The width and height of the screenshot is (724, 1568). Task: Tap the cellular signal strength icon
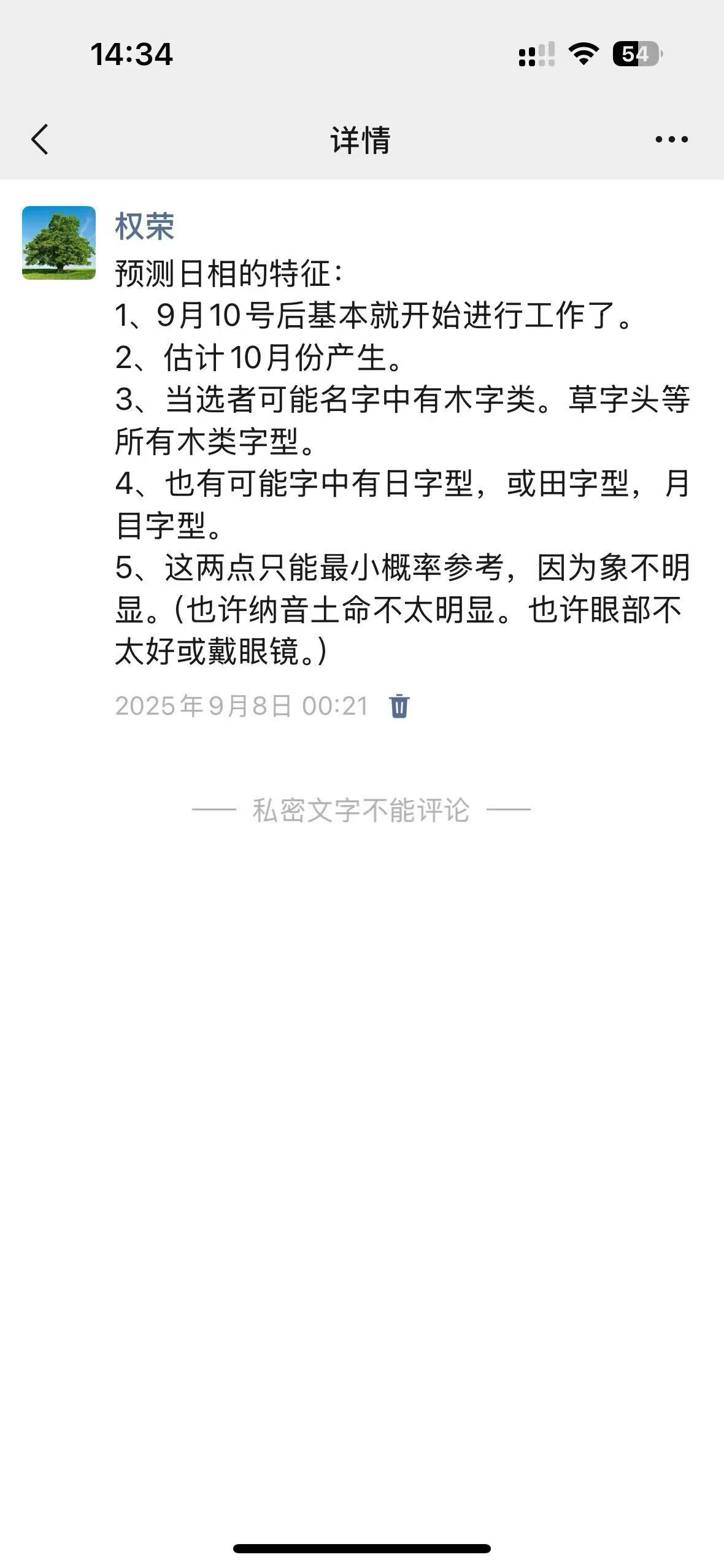coord(536,54)
